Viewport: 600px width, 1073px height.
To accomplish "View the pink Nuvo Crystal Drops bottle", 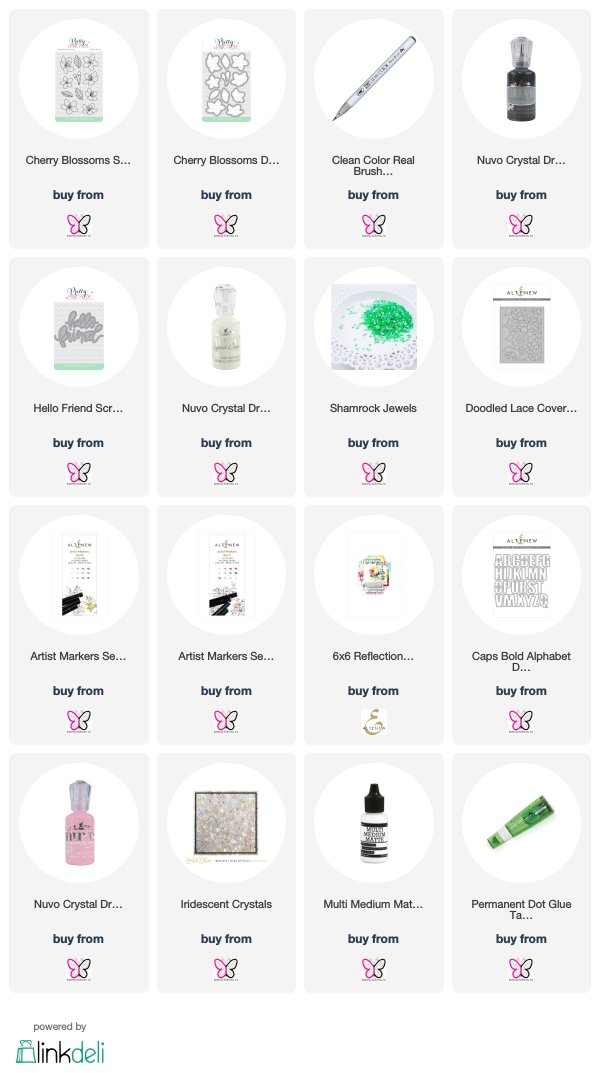I will coord(79,873).
